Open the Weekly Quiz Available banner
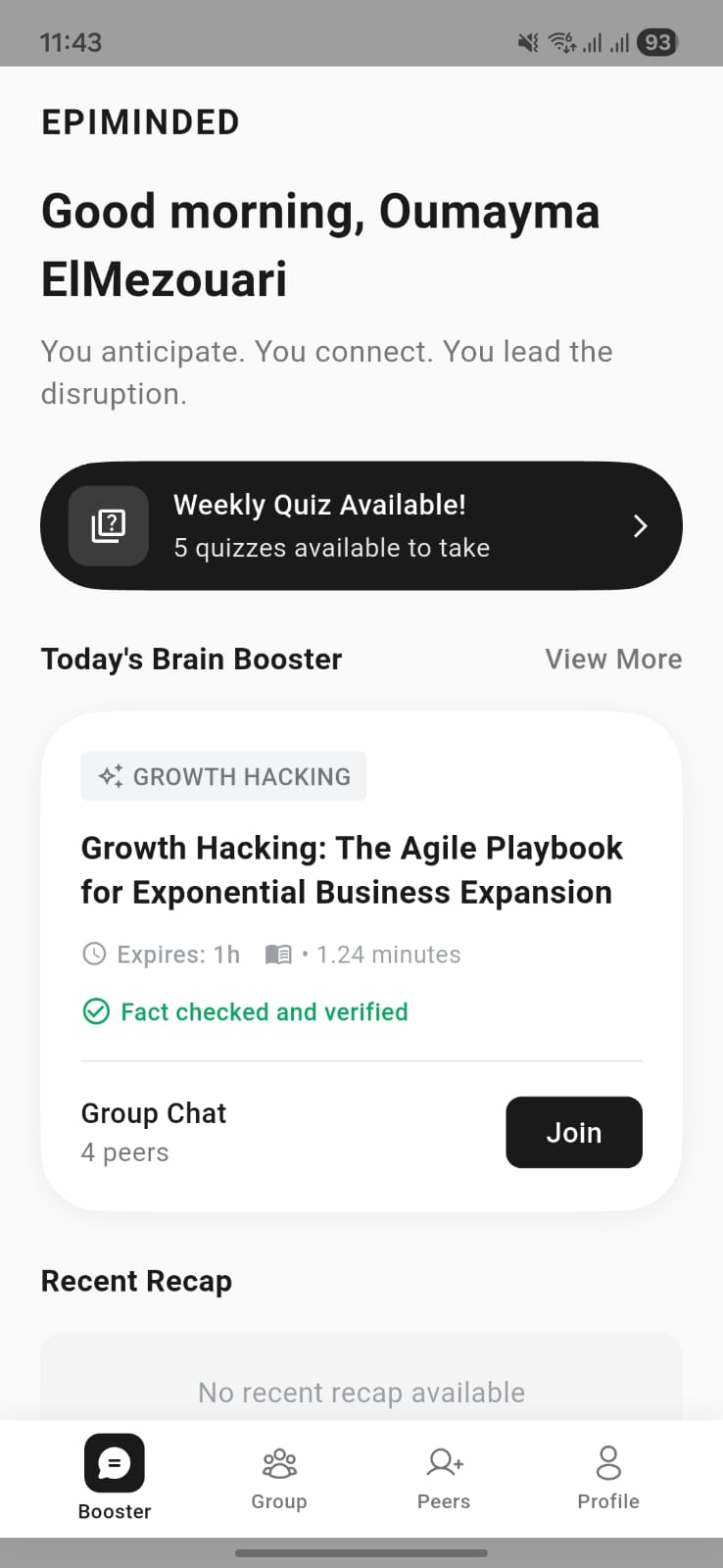 (361, 526)
